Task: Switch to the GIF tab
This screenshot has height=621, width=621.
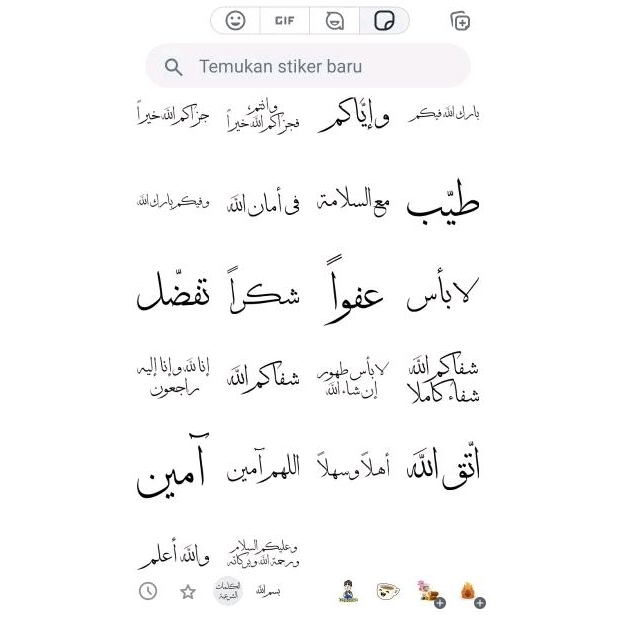Action: tap(285, 21)
